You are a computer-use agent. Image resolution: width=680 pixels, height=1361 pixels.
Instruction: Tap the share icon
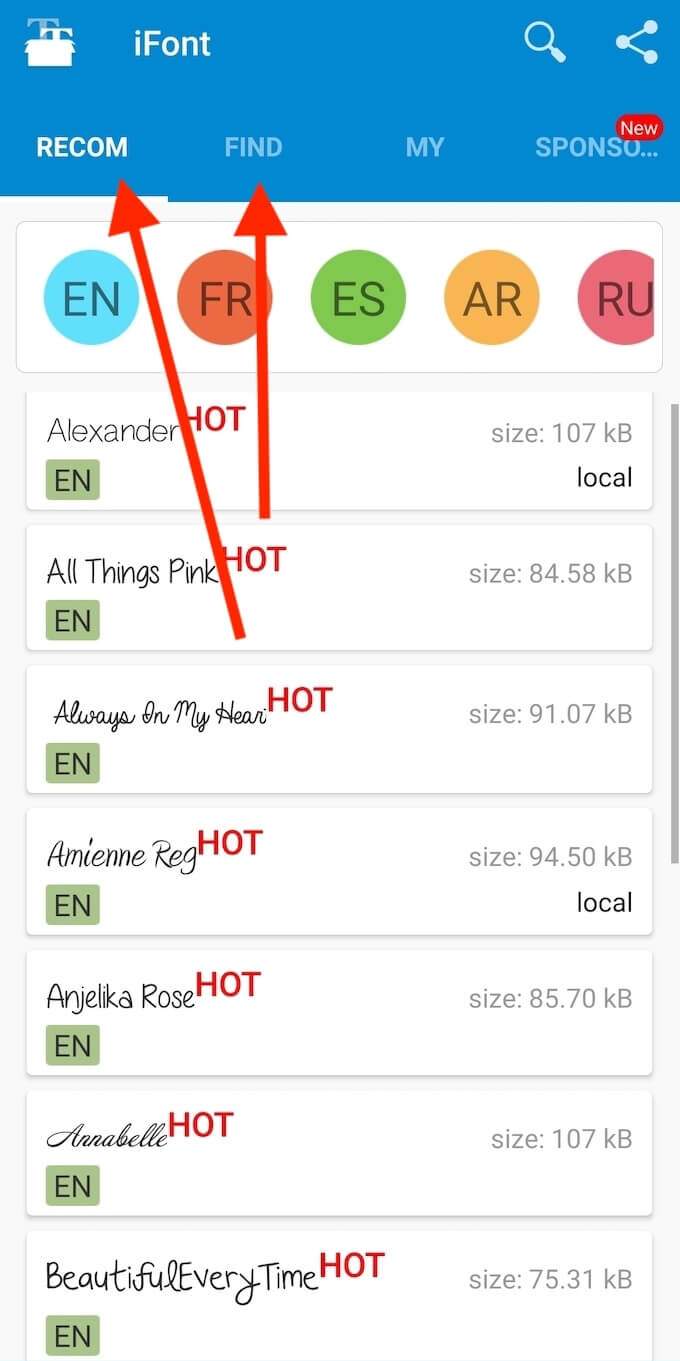(x=636, y=43)
